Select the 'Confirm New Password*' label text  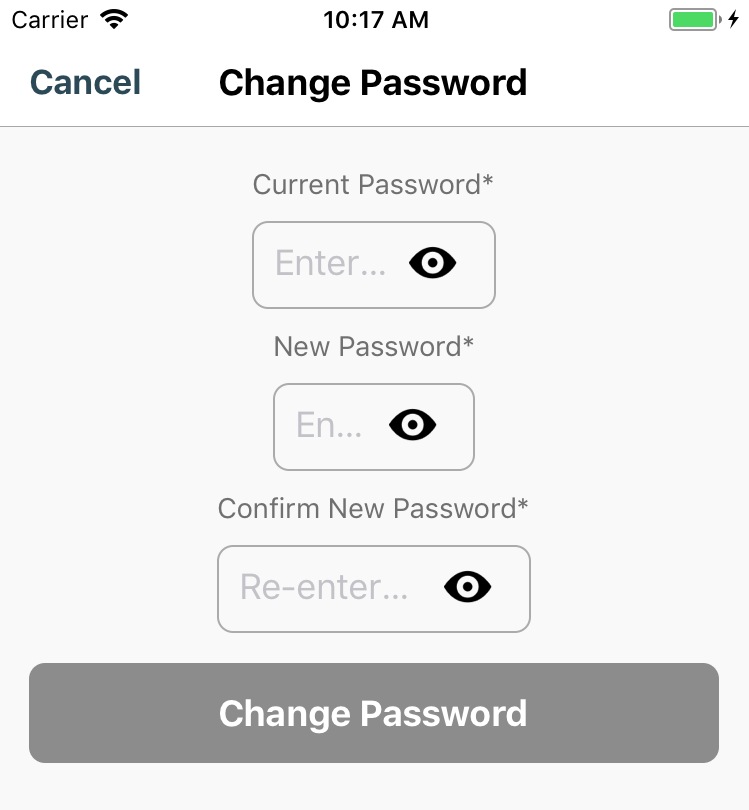(373, 508)
